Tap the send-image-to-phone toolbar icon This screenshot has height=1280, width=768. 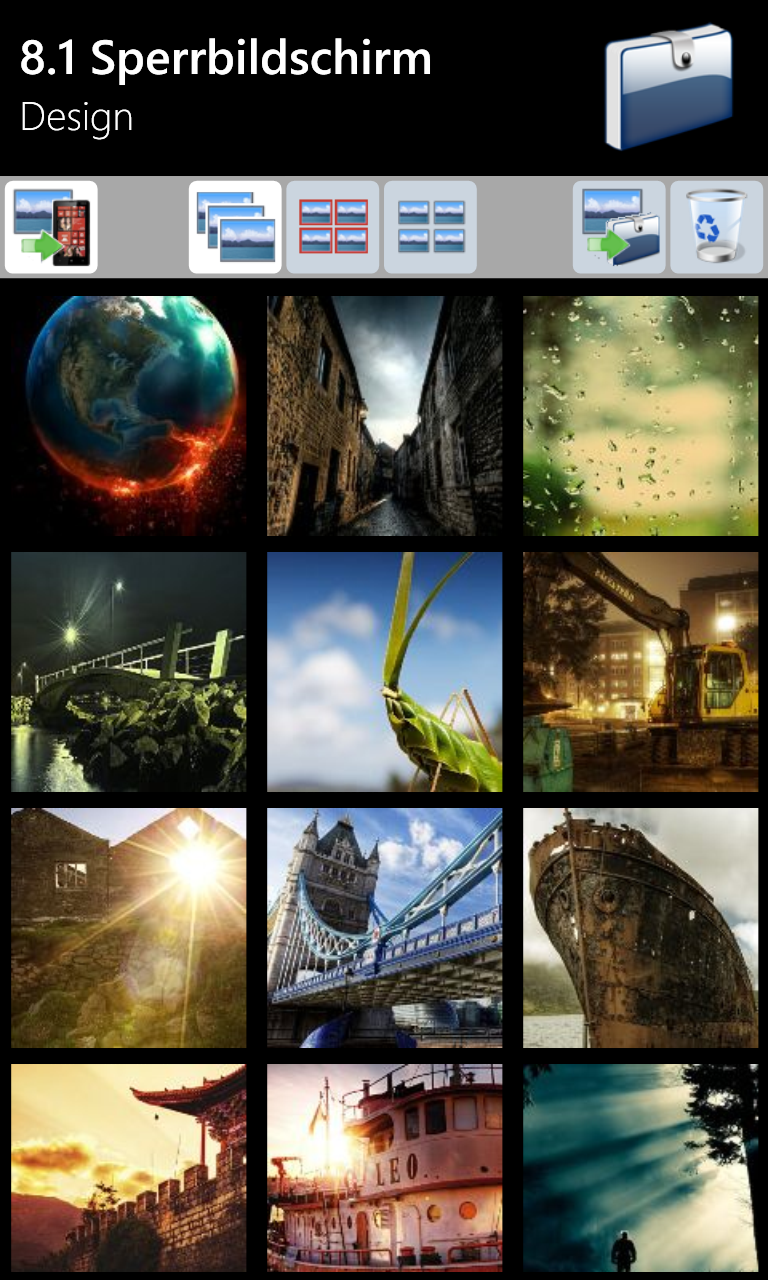coord(51,227)
